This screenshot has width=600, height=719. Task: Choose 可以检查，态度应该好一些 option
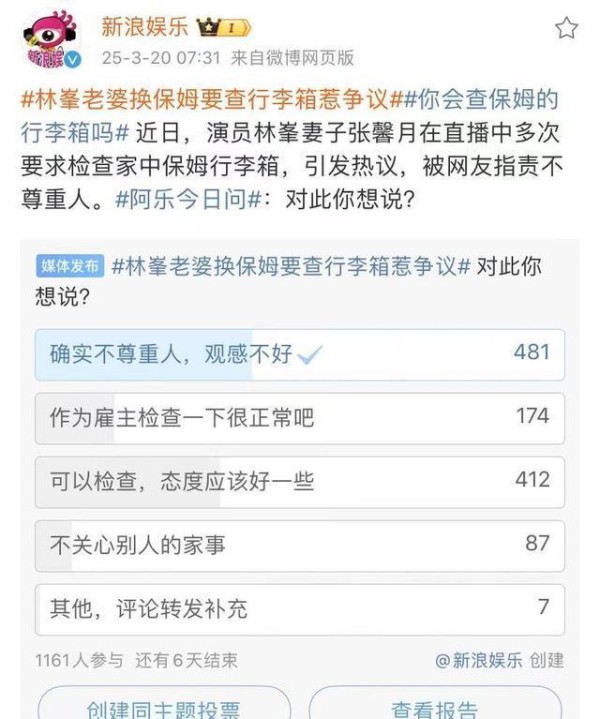coord(299,481)
